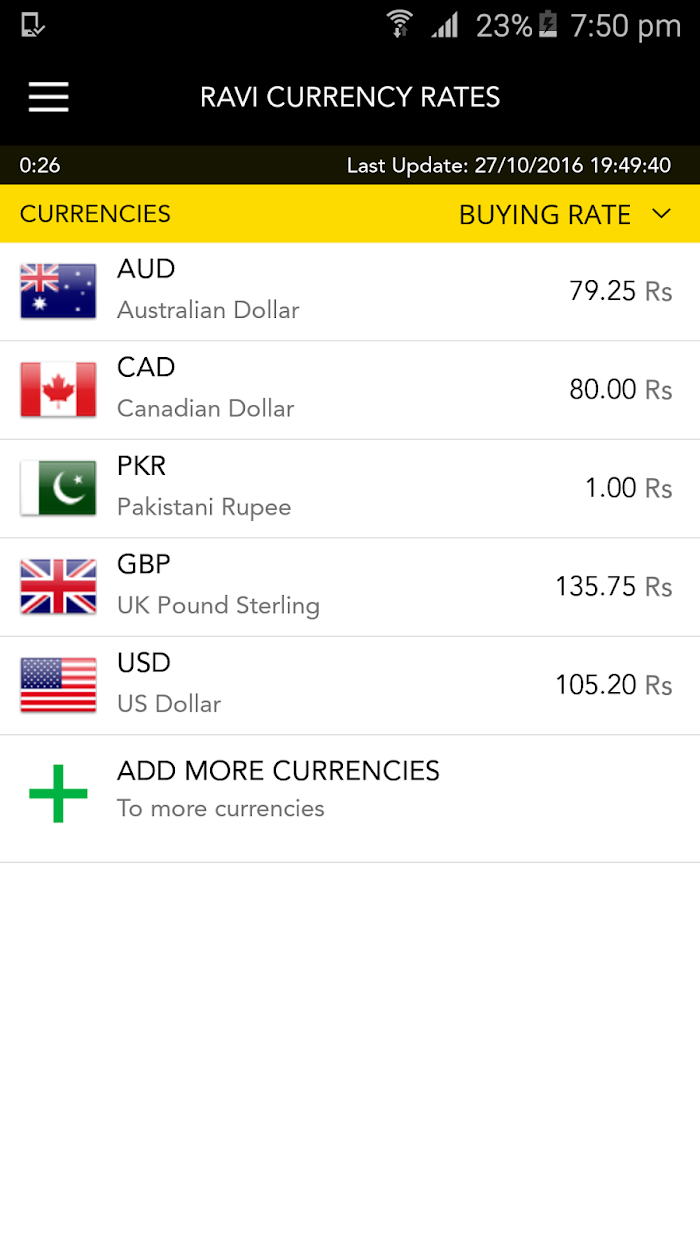Select the CAD Canadian Dollar row
This screenshot has width=700, height=1244.
tap(350, 390)
